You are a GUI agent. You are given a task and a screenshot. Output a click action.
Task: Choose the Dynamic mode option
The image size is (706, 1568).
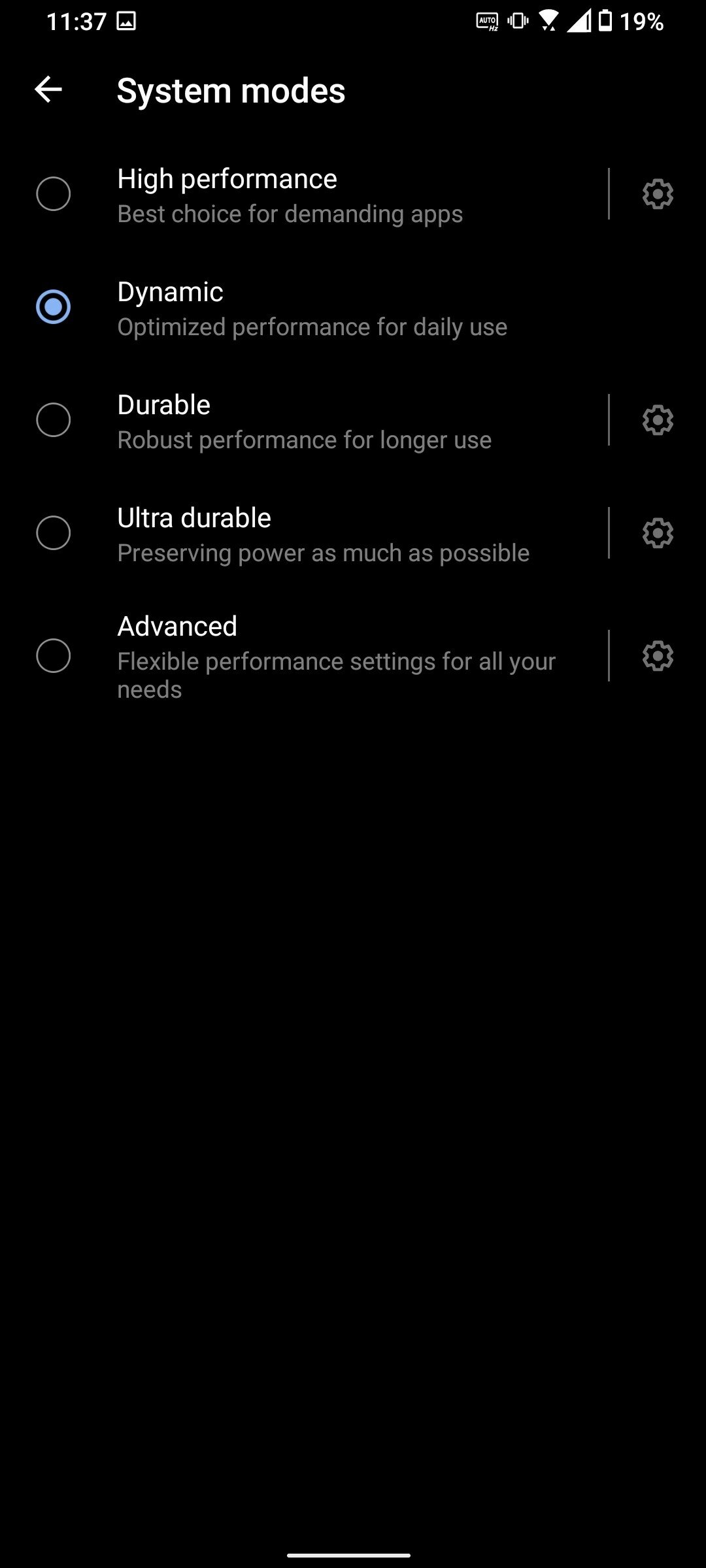[x=353, y=307]
